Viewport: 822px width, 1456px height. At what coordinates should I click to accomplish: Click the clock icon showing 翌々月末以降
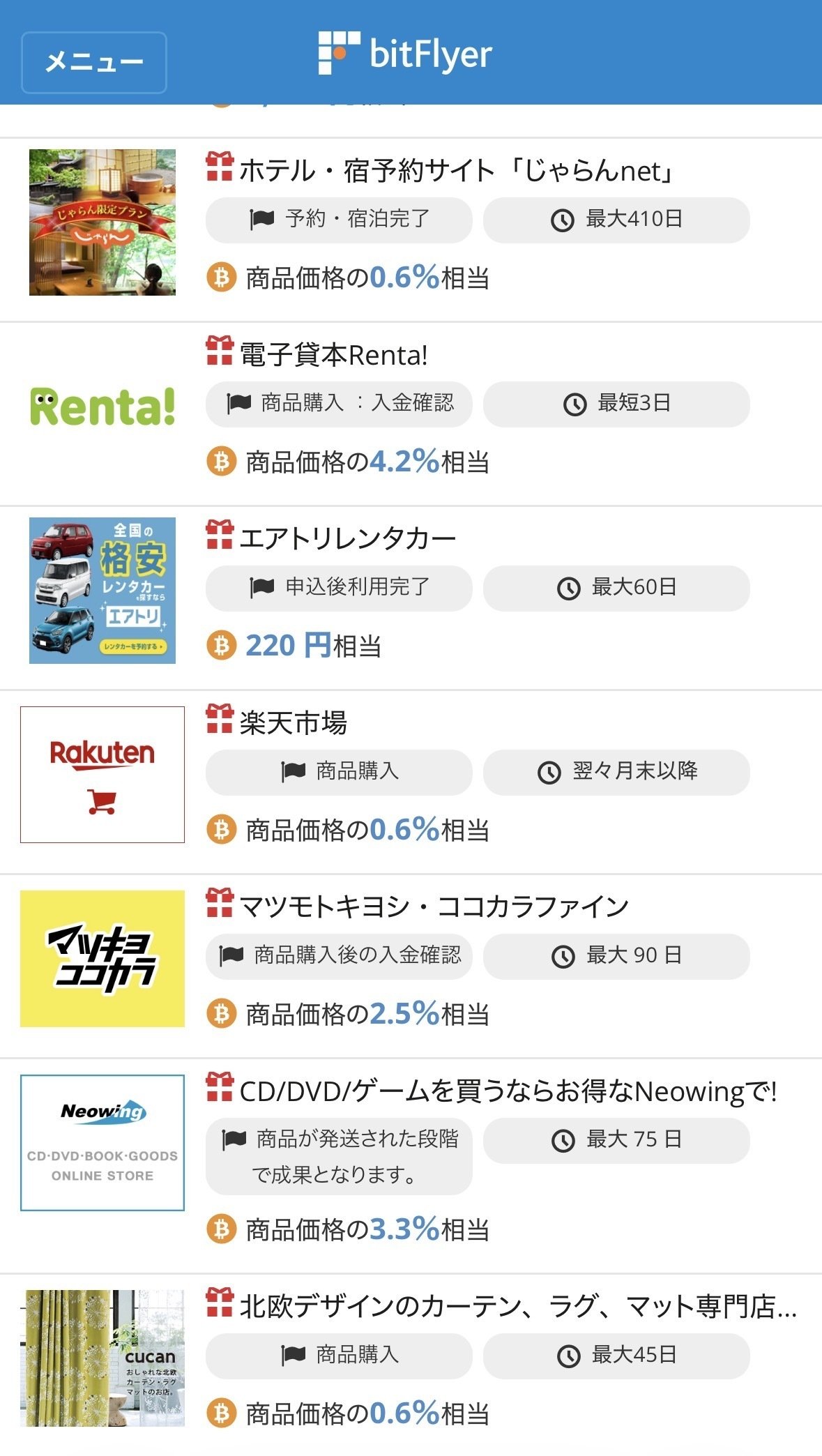[x=549, y=772]
